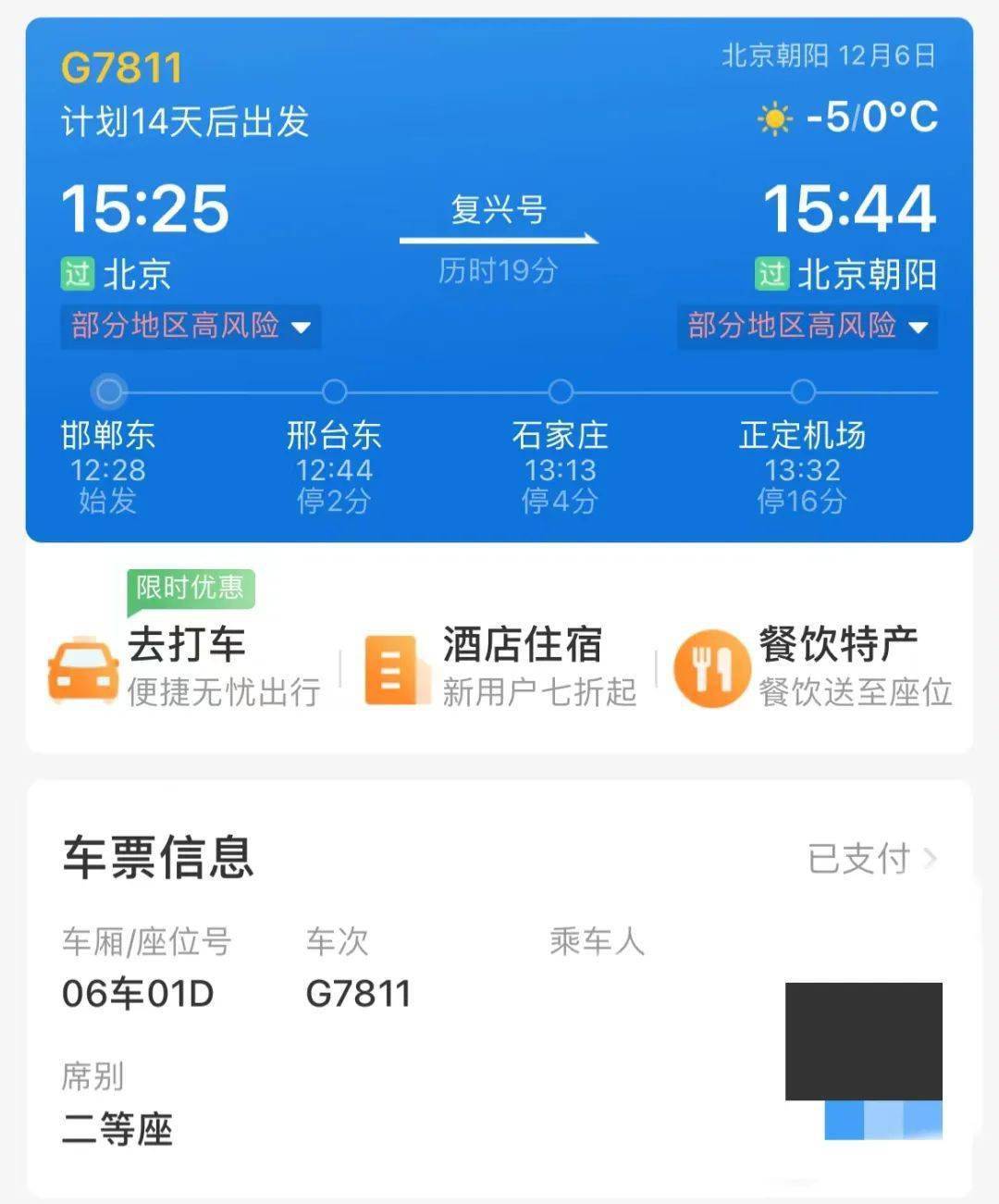Open 酒店住宿 hotel booking
The width and height of the screenshot is (999, 1204).
click(501, 666)
